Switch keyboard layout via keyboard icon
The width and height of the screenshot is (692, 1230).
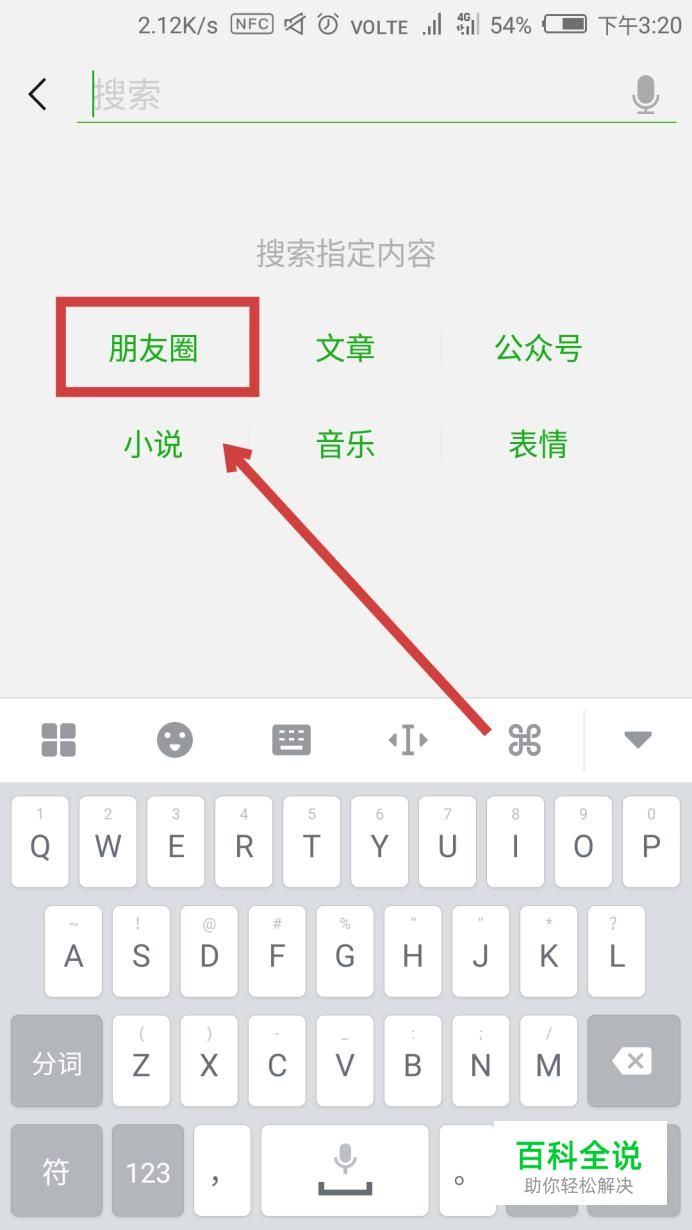tap(291, 740)
